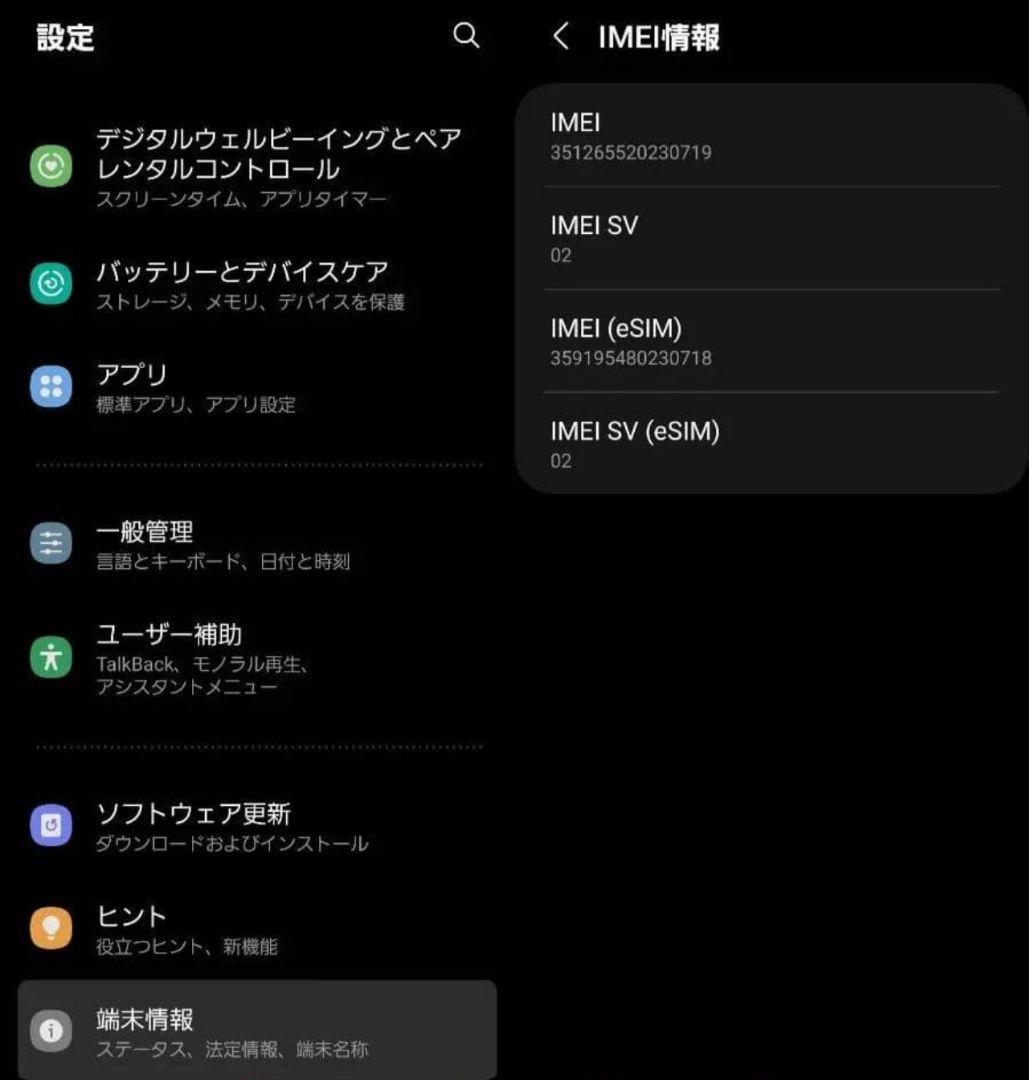Click the software update icon
The image size is (1029, 1080).
point(51,824)
